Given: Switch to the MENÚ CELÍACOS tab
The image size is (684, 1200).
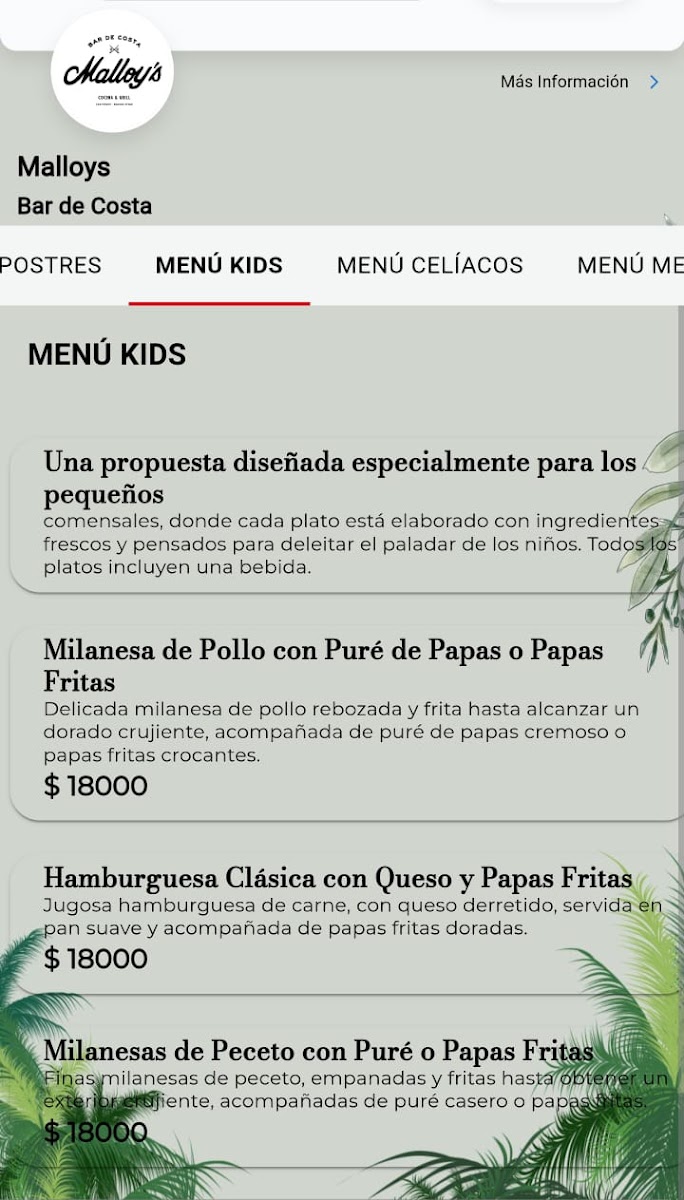Looking at the screenshot, I should click(430, 265).
